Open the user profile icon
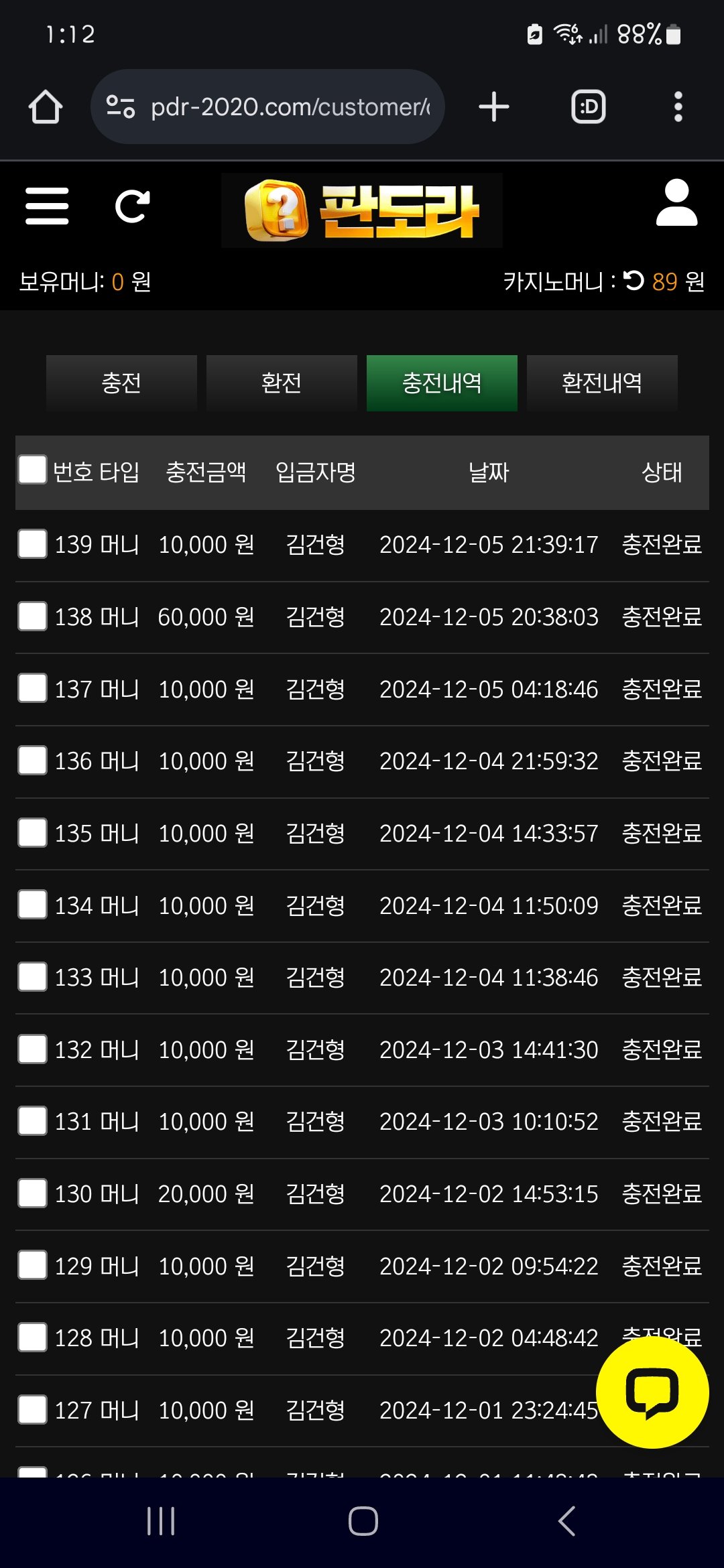 (676, 202)
